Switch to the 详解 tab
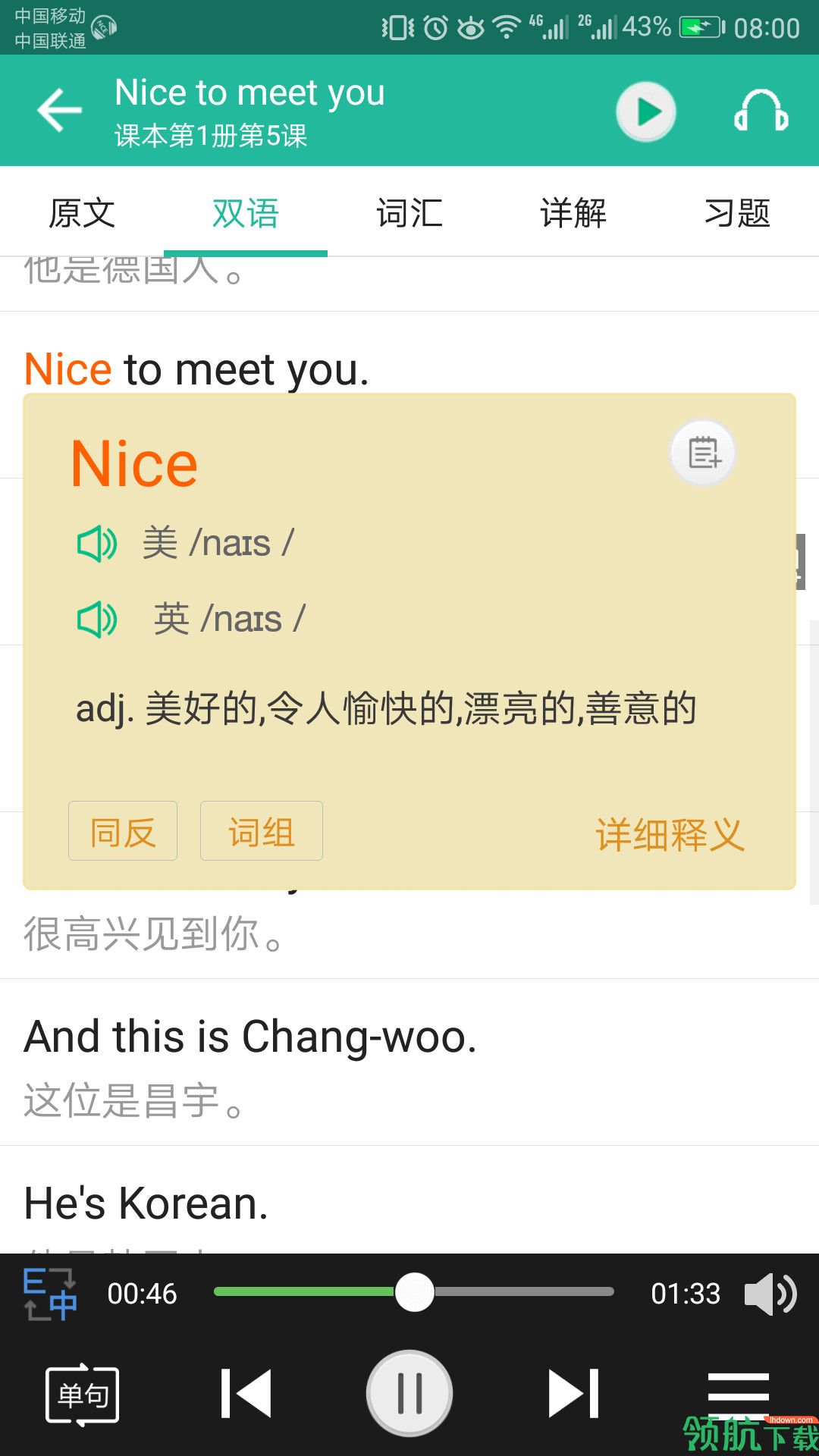The width and height of the screenshot is (819, 1456). 573,213
